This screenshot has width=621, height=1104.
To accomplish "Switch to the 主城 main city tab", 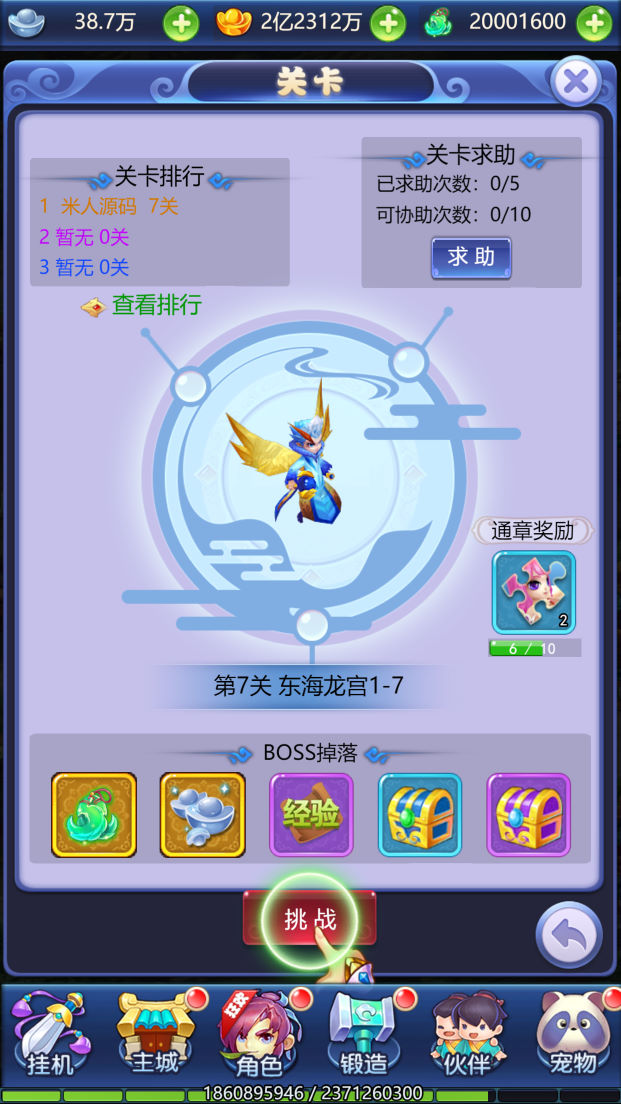I will click(155, 1035).
